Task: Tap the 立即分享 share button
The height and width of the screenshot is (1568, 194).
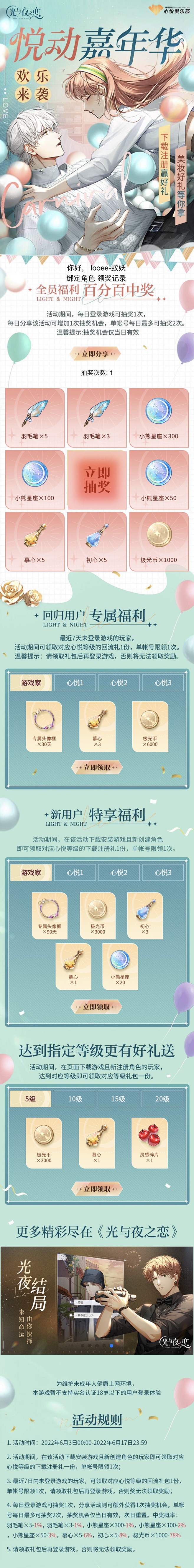Action: coord(96,353)
